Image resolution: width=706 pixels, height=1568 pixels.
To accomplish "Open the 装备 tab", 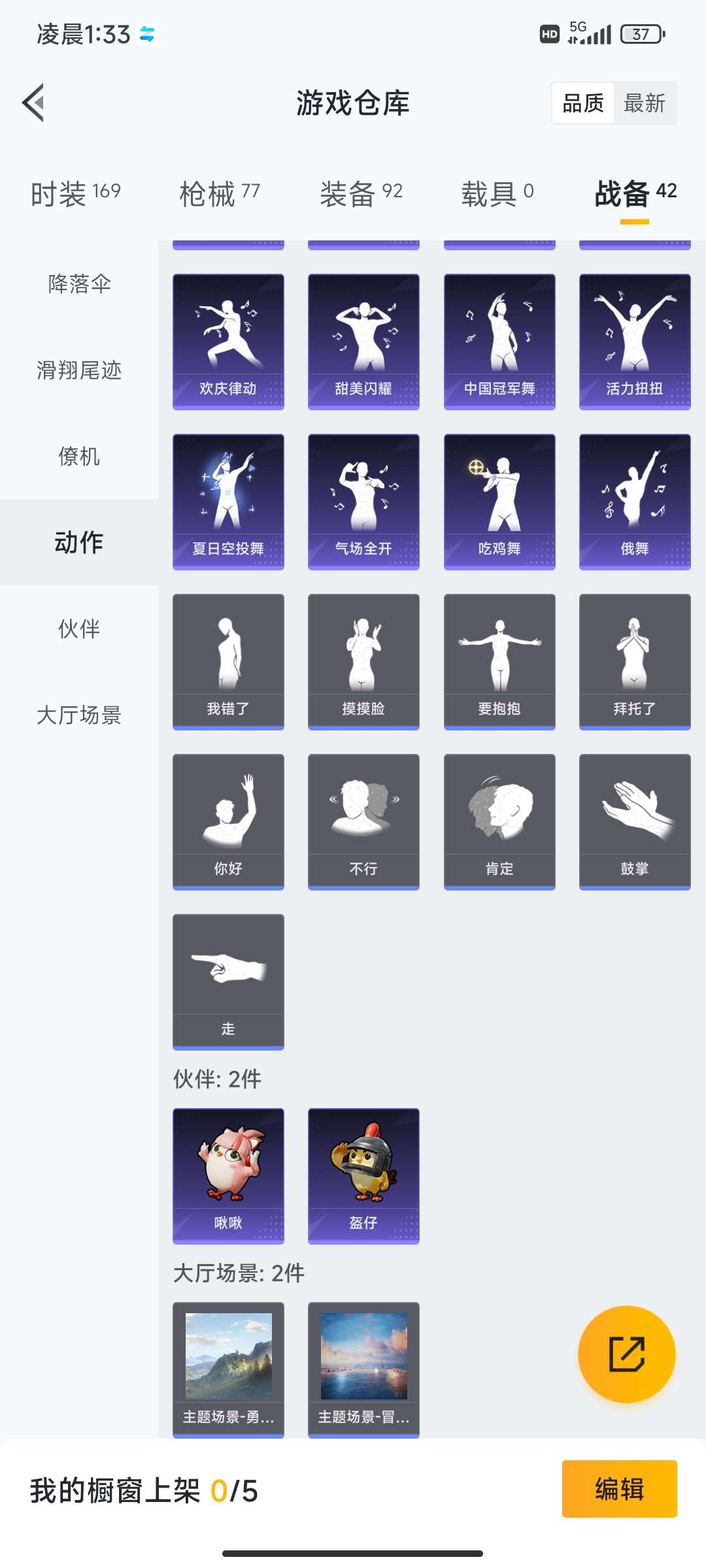I will point(361,193).
